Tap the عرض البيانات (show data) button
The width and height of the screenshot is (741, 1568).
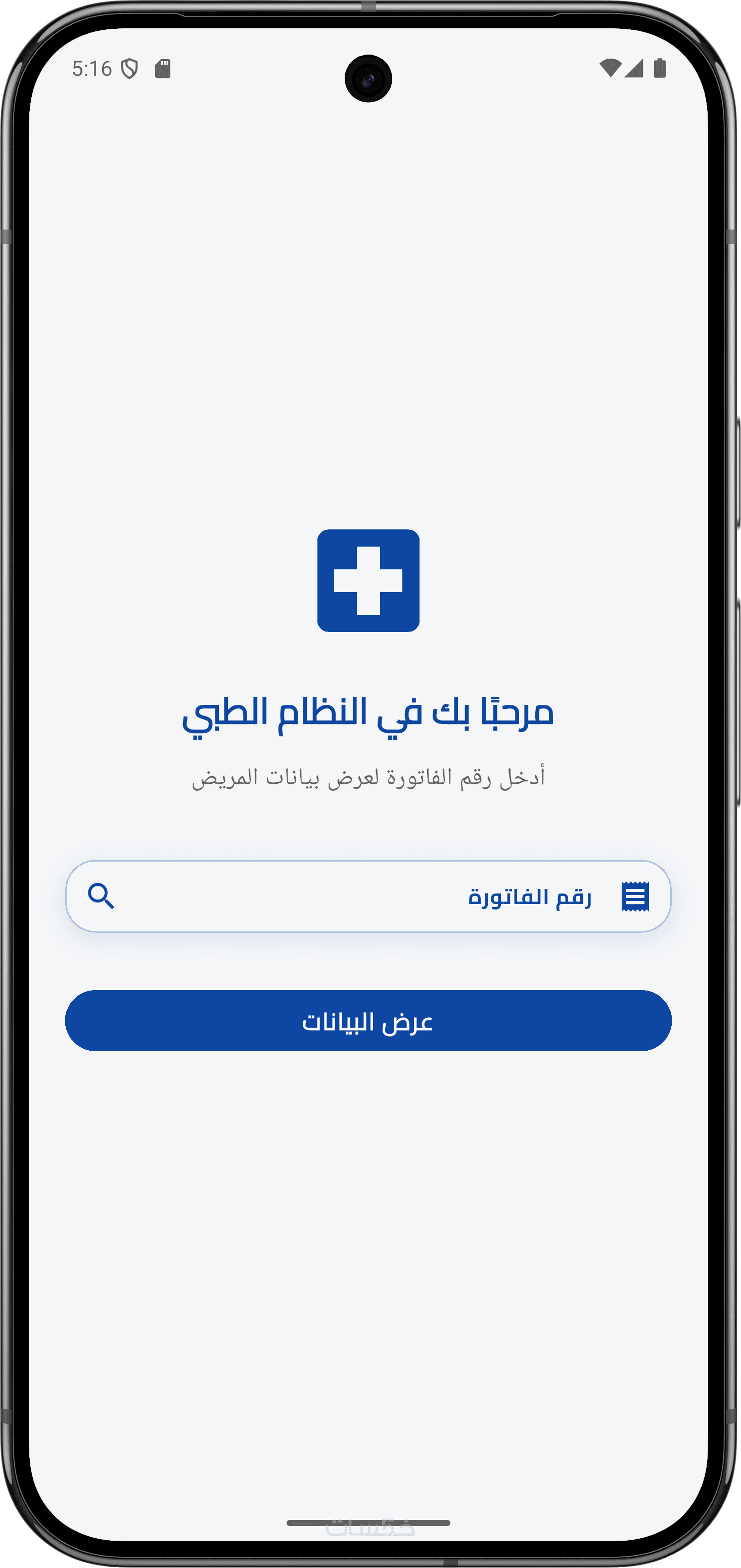(x=367, y=1021)
